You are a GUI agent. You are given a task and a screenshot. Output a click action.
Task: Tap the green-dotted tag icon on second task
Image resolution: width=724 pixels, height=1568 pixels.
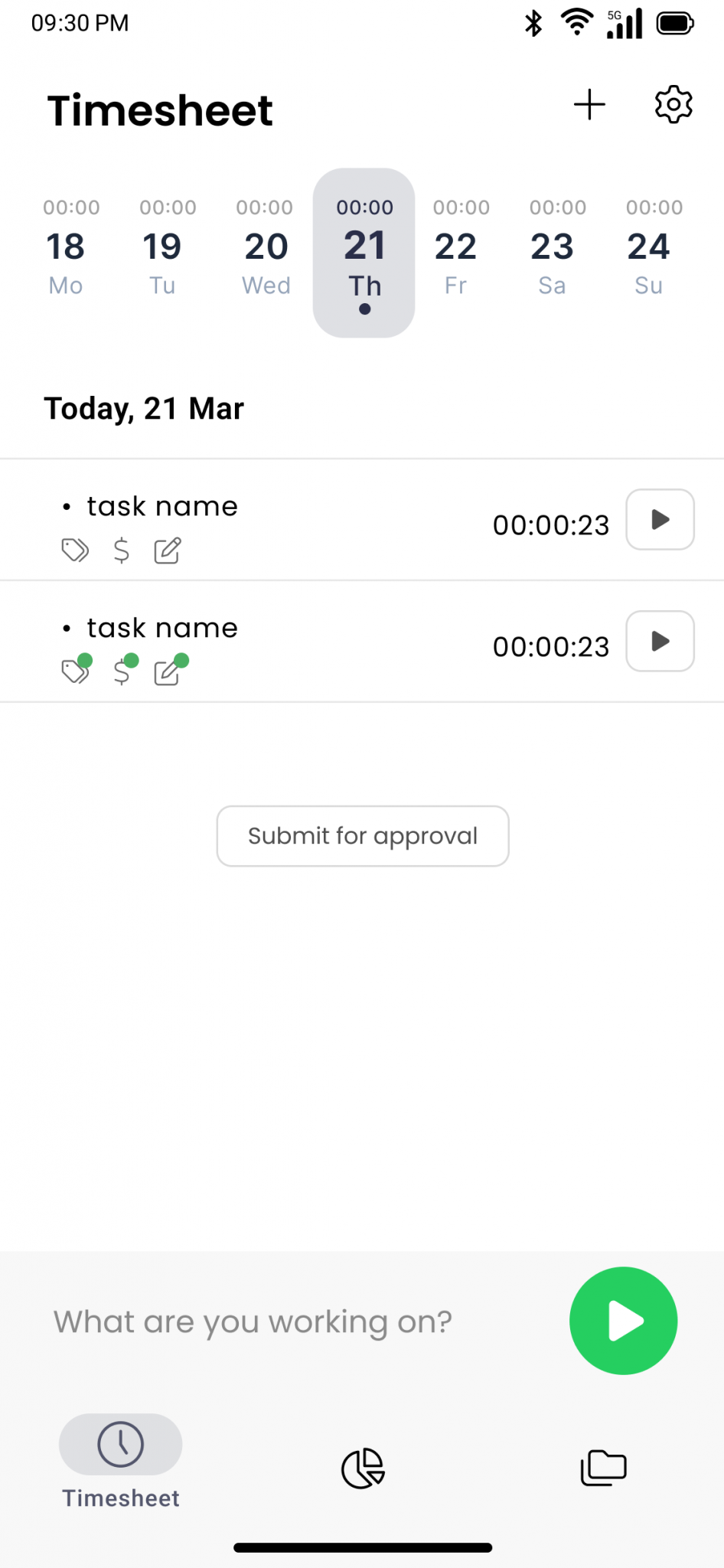click(75, 671)
